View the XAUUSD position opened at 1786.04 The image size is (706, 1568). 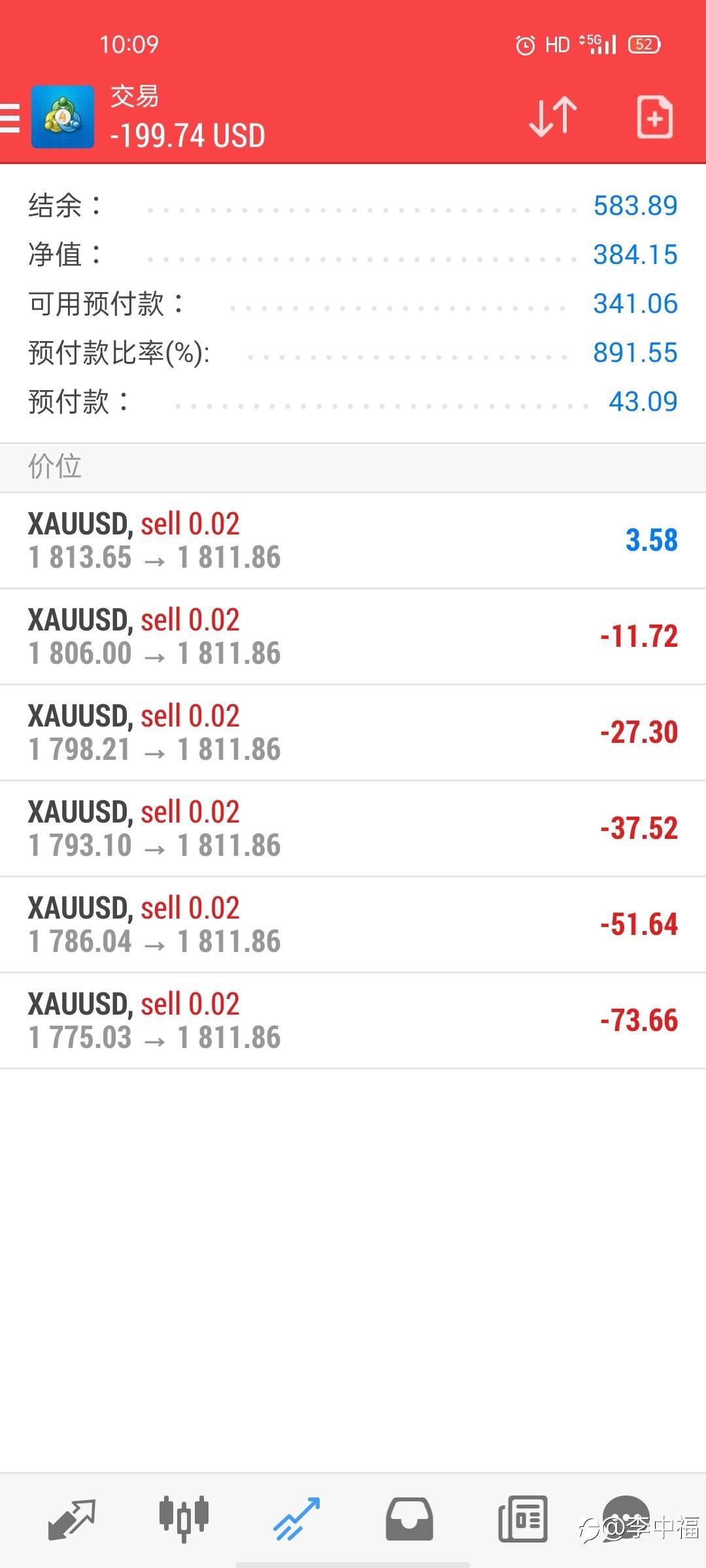coord(353,924)
